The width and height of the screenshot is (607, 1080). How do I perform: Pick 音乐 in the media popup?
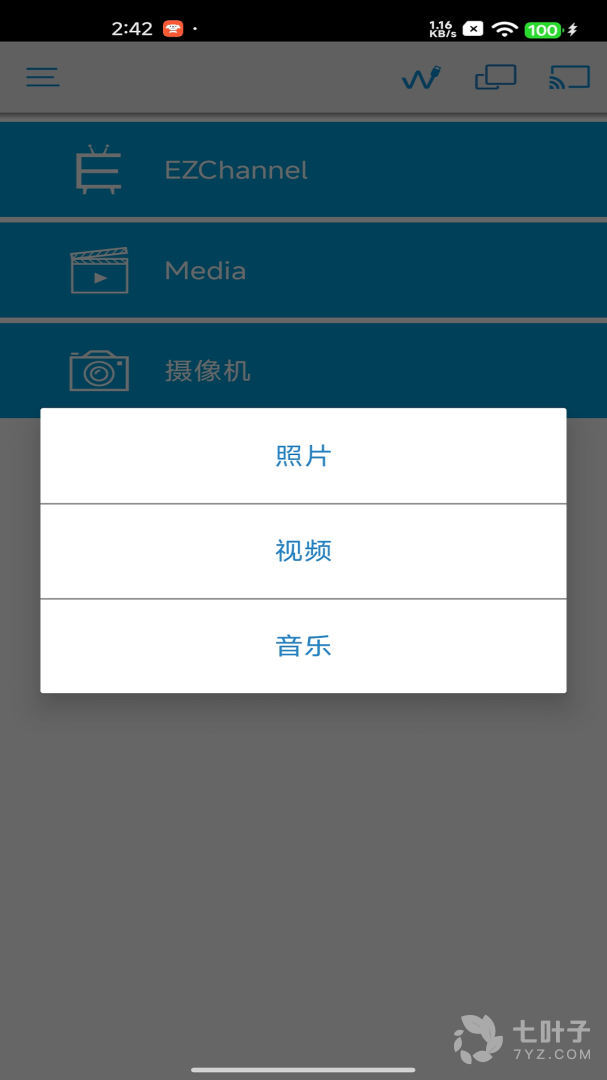coord(303,646)
